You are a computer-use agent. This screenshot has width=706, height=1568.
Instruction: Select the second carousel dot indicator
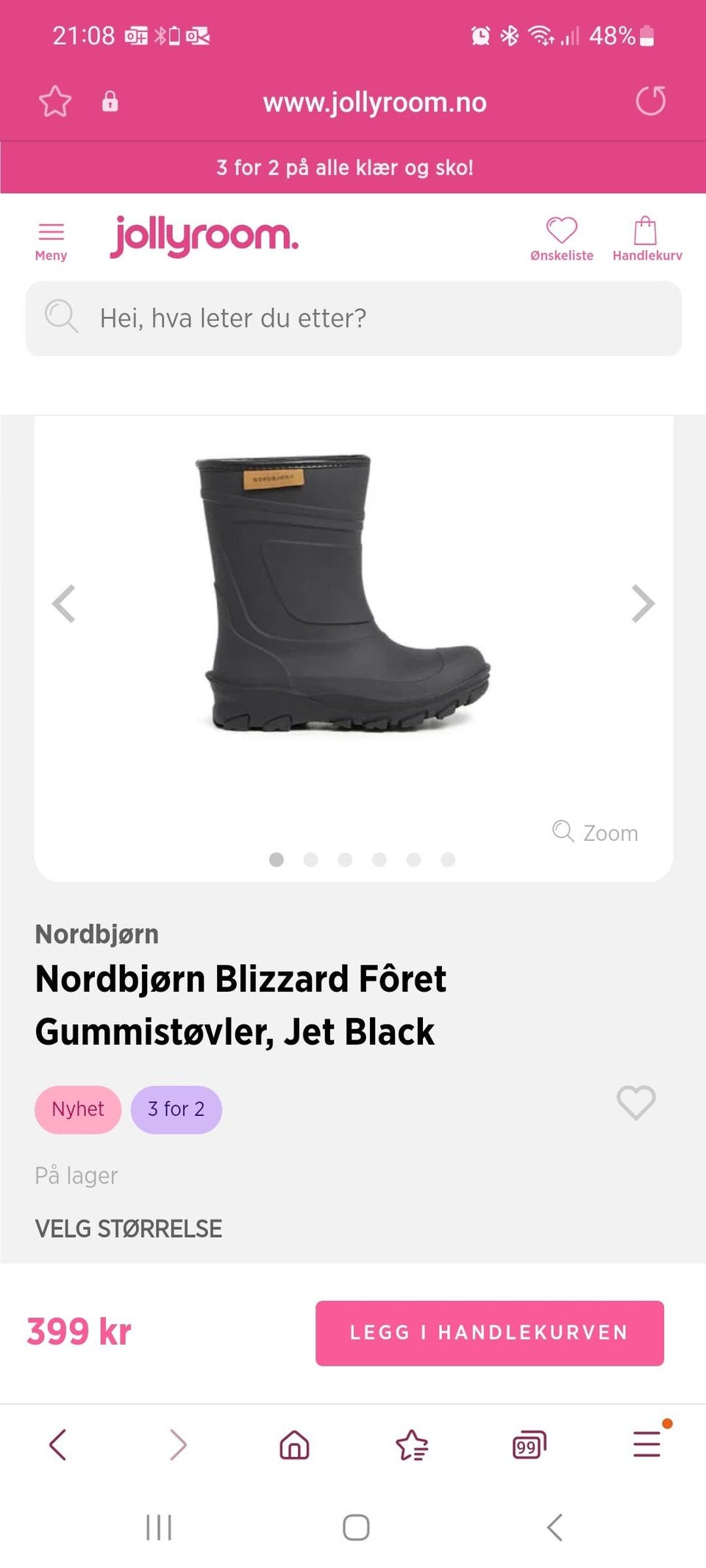click(311, 859)
